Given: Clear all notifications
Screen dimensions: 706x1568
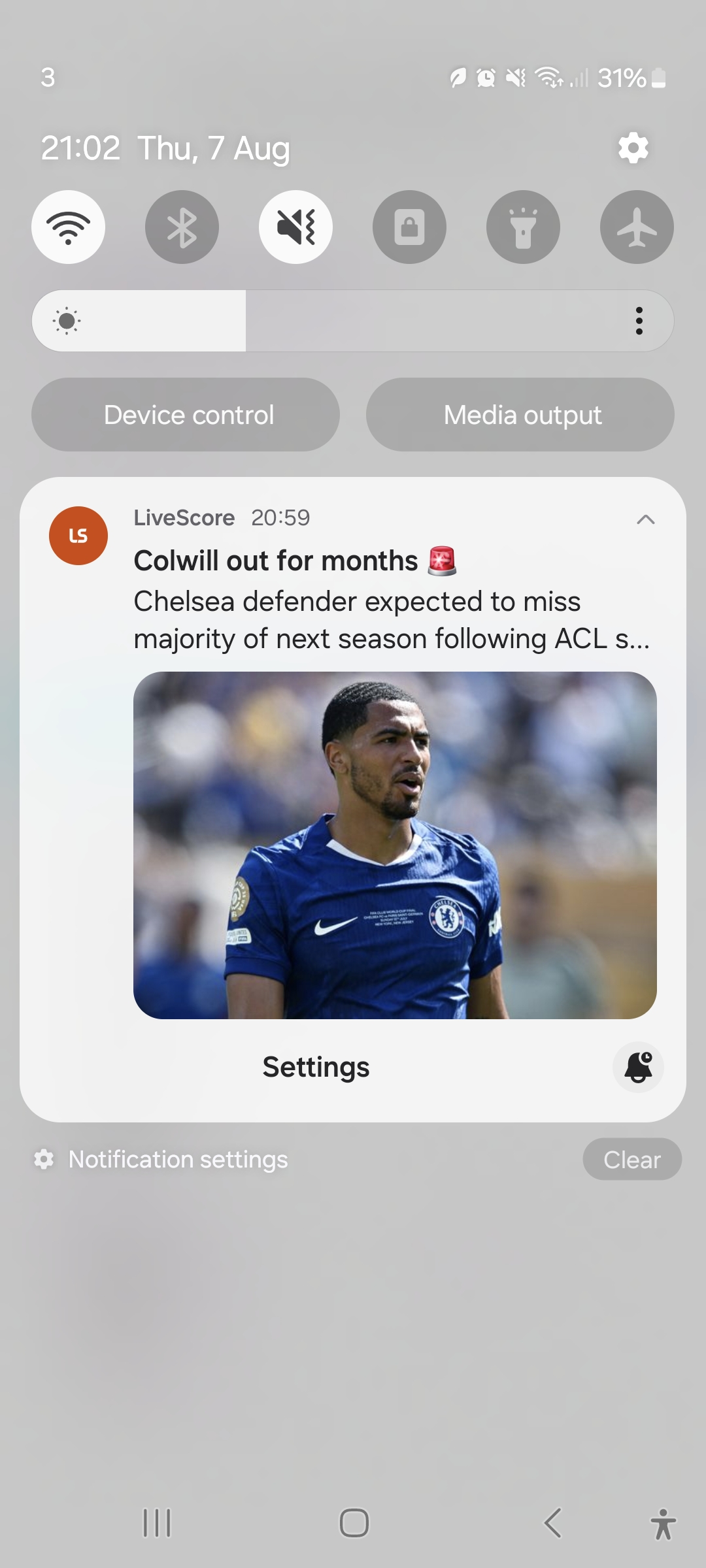Looking at the screenshot, I should pos(632,1160).
